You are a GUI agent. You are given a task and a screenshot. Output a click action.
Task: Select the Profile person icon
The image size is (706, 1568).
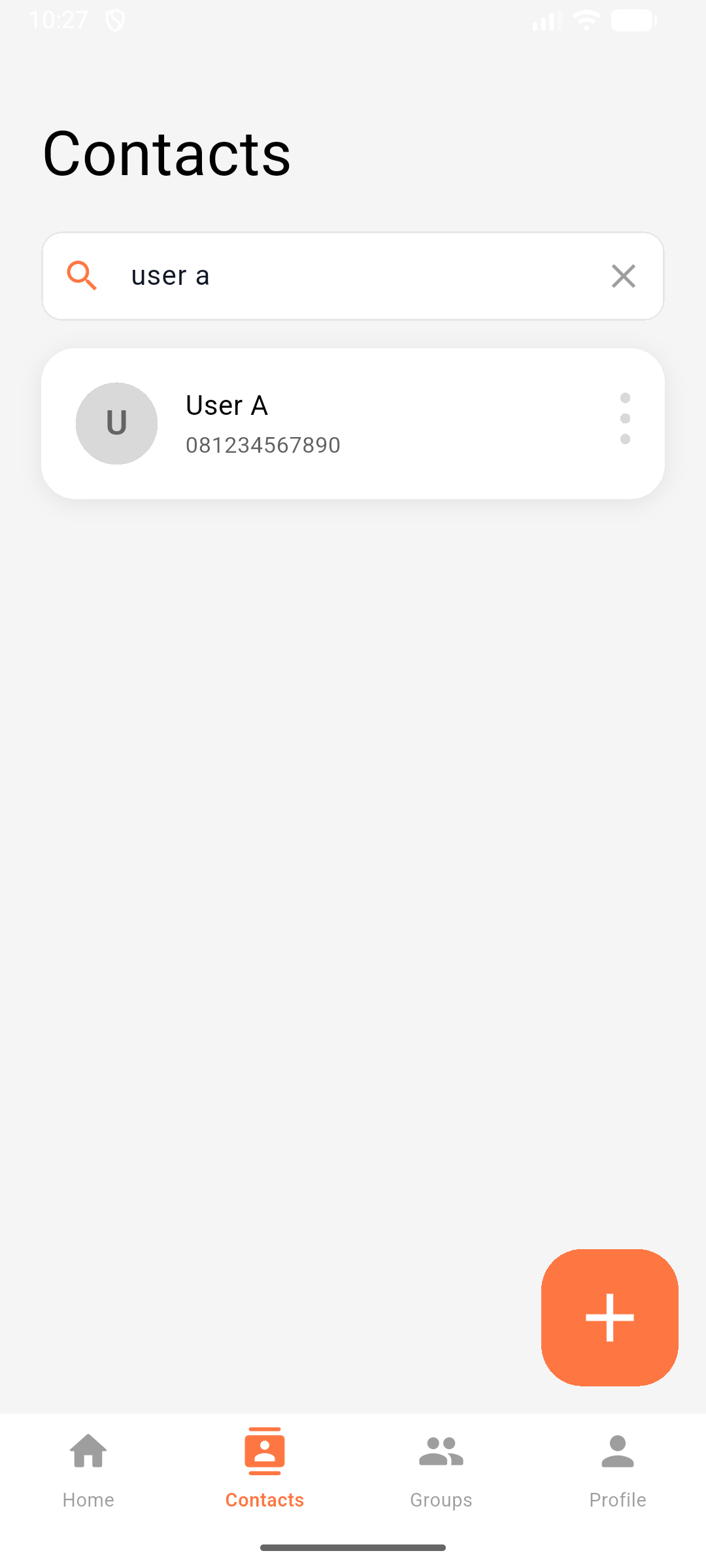[617, 1453]
